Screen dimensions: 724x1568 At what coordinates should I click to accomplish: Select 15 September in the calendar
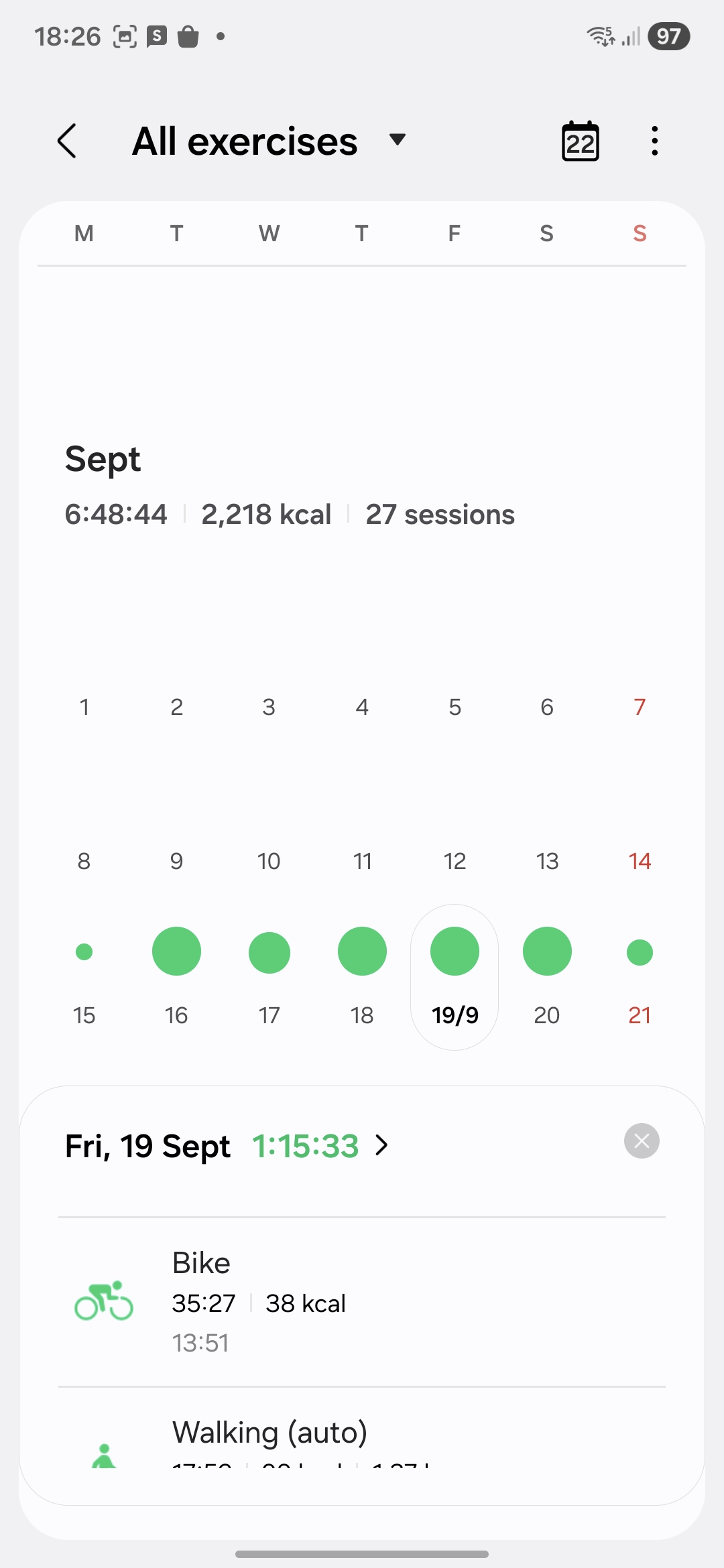point(84,977)
